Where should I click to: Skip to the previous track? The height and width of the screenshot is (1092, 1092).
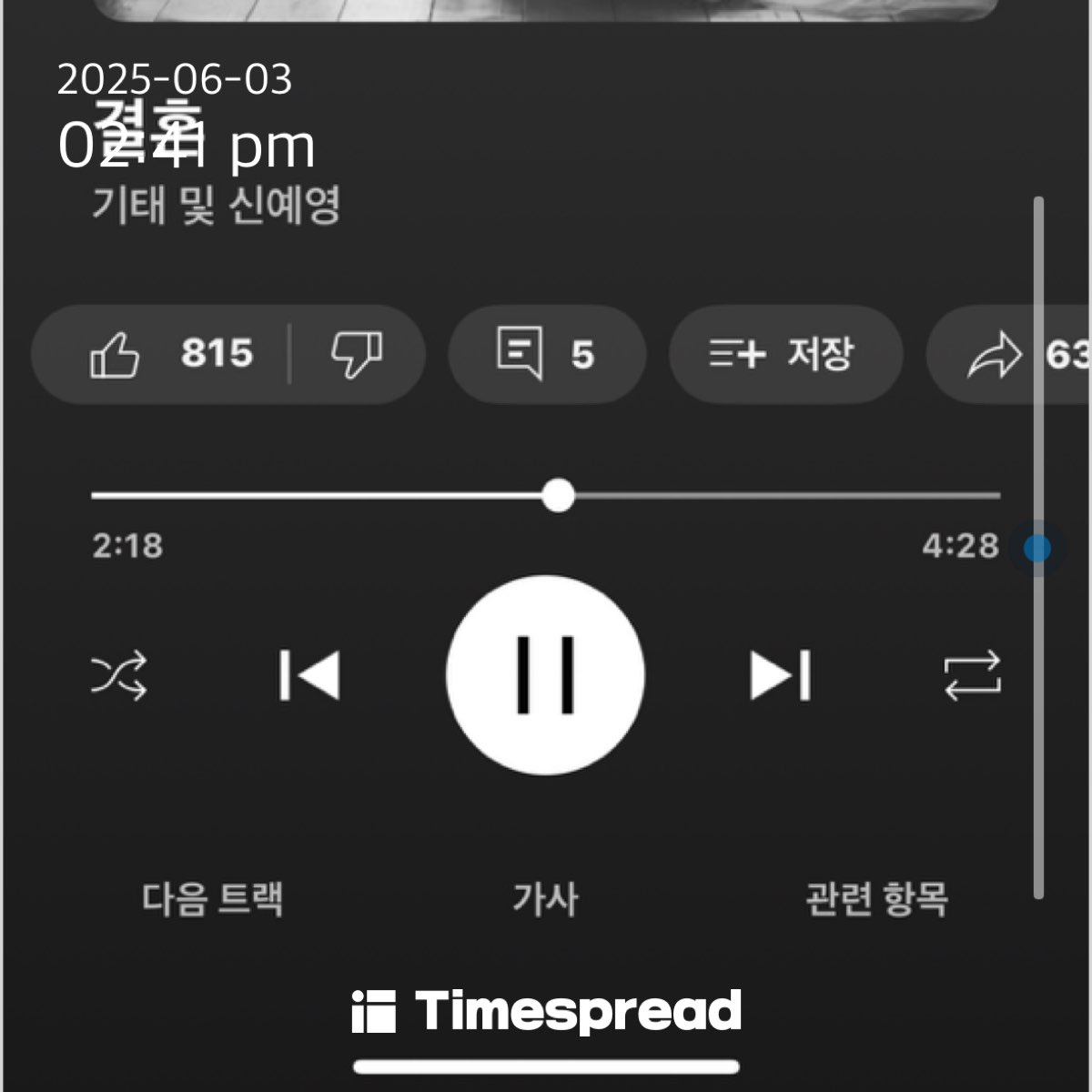(309, 675)
